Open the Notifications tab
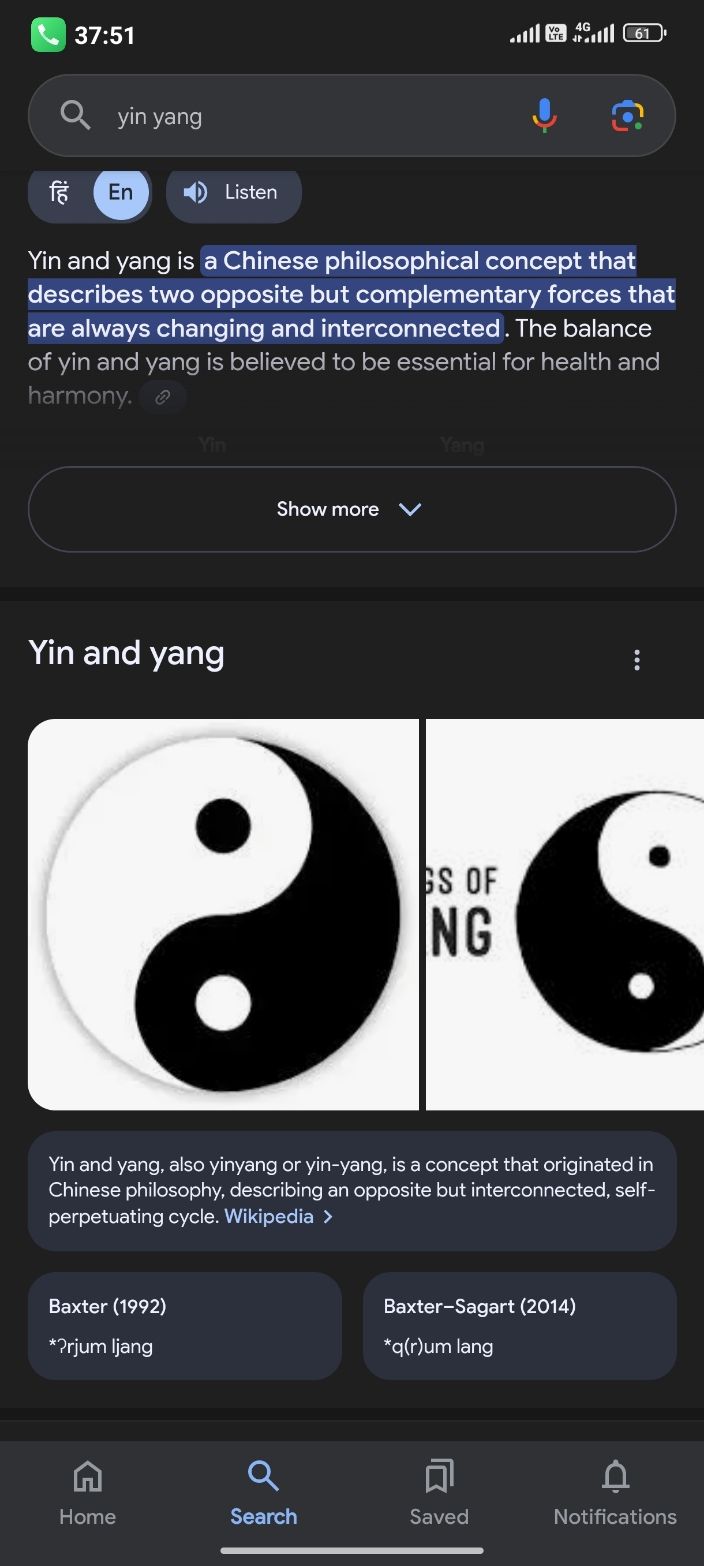 point(615,1494)
